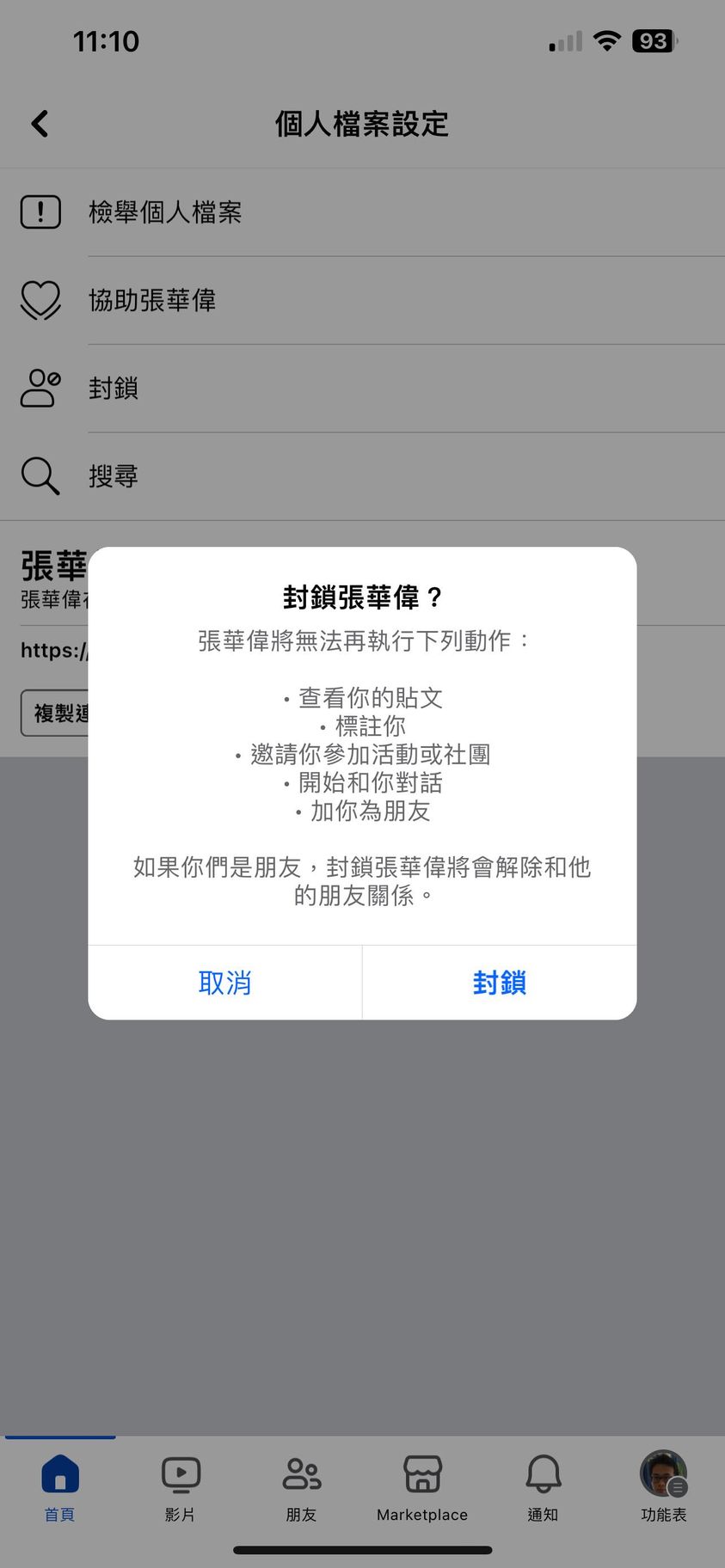Cancel the block dialog with 取消
725x1568 pixels.
(224, 982)
